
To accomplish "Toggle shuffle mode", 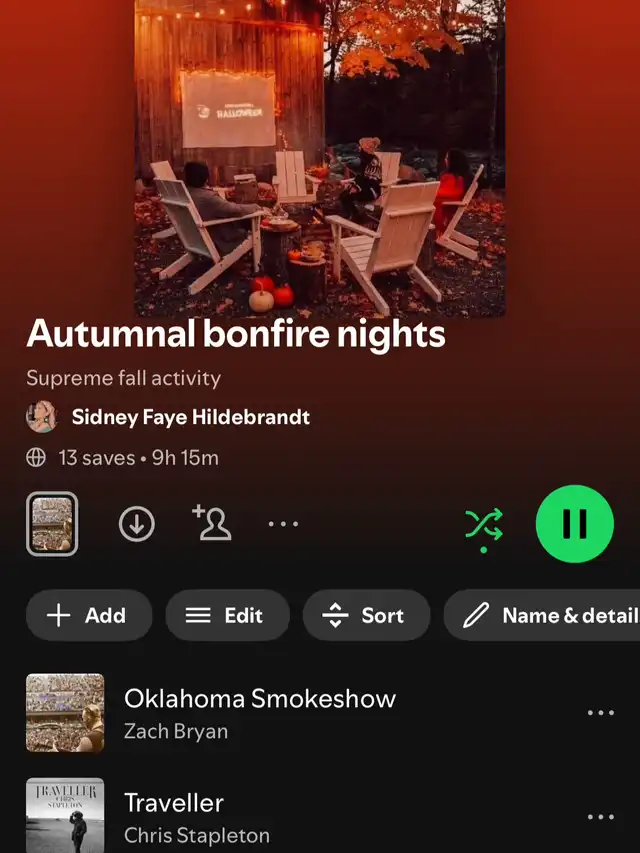I will click(x=484, y=524).
